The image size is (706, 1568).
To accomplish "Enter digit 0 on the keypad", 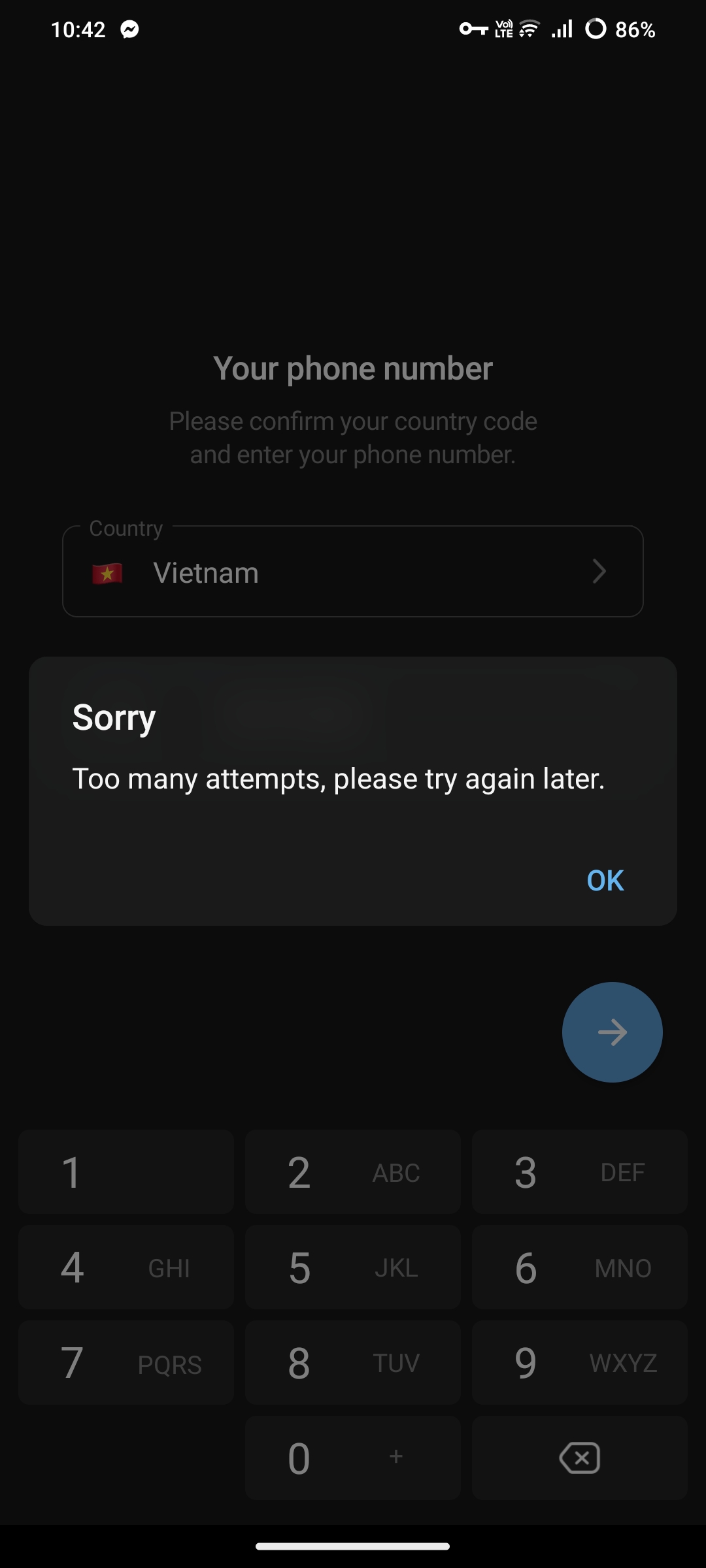I will [x=353, y=1458].
